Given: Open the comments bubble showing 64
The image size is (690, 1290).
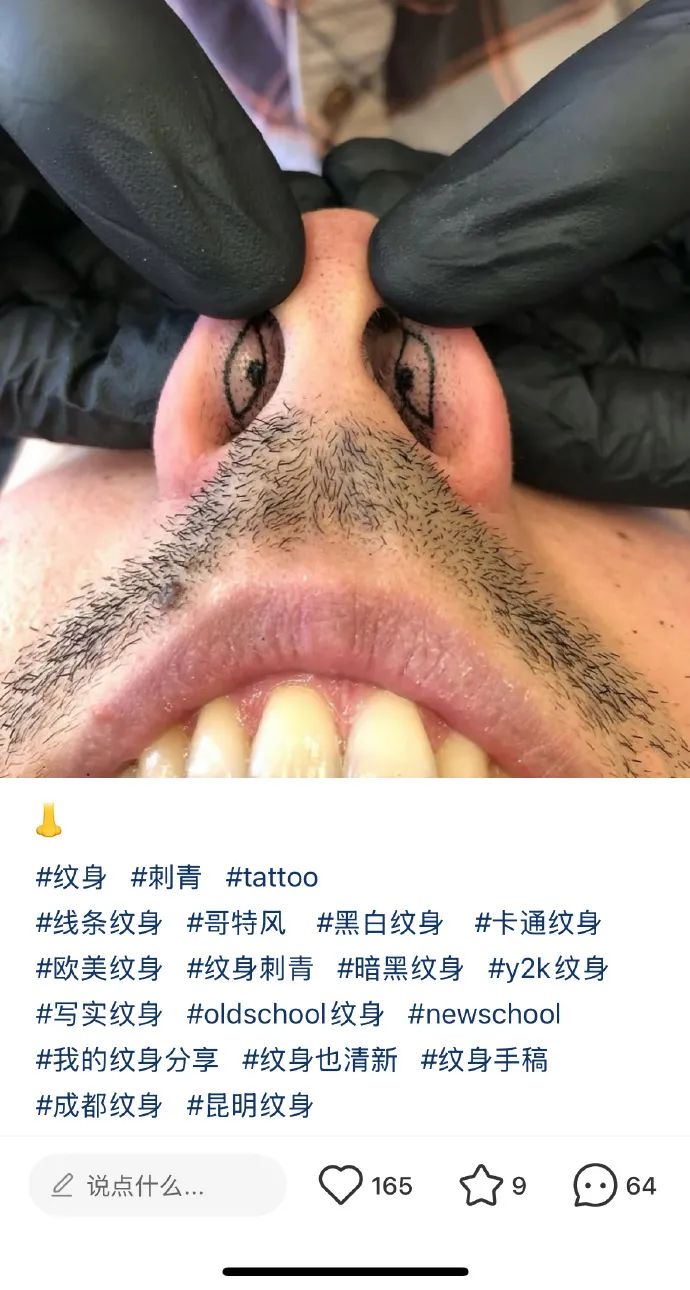Looking at the screenshot, I should click(x=595, y=1186).
